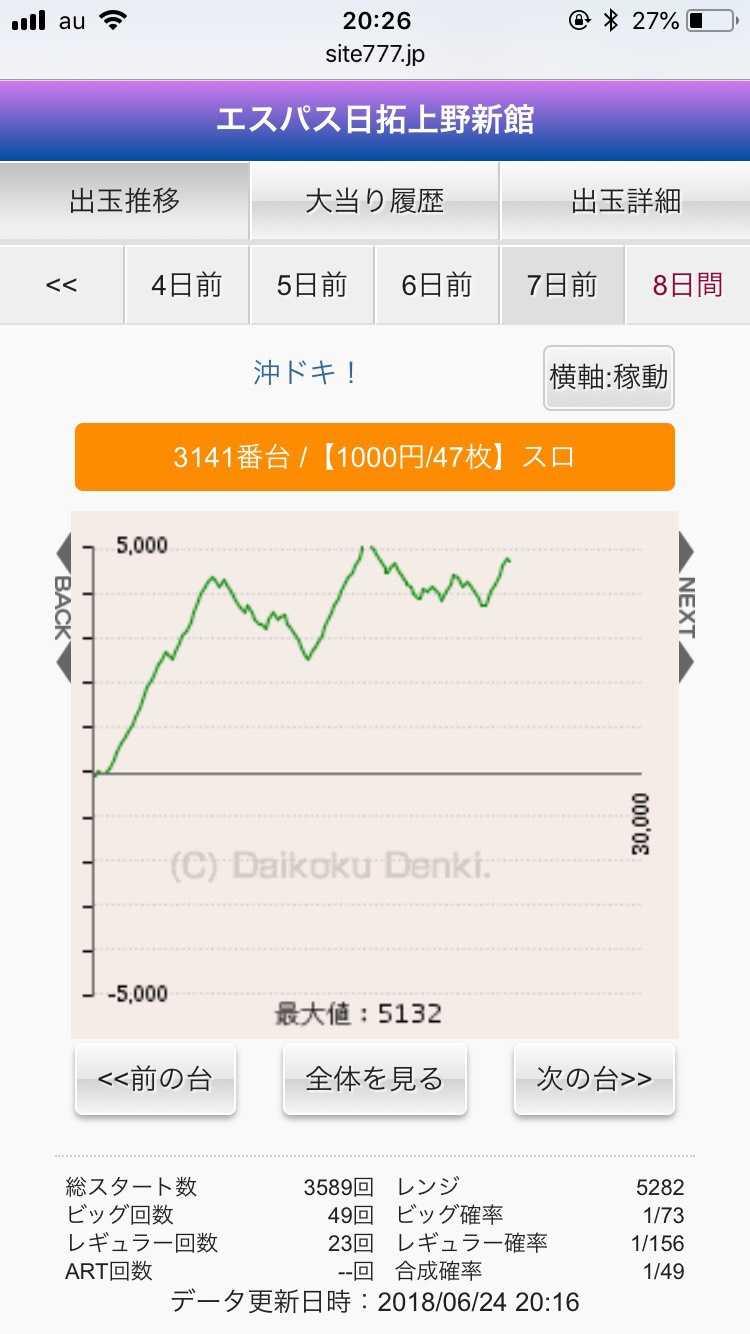This screenshot has height=1334, width=750.
Task: Open the 大当り履歴 tab
Action: [374, 201]
